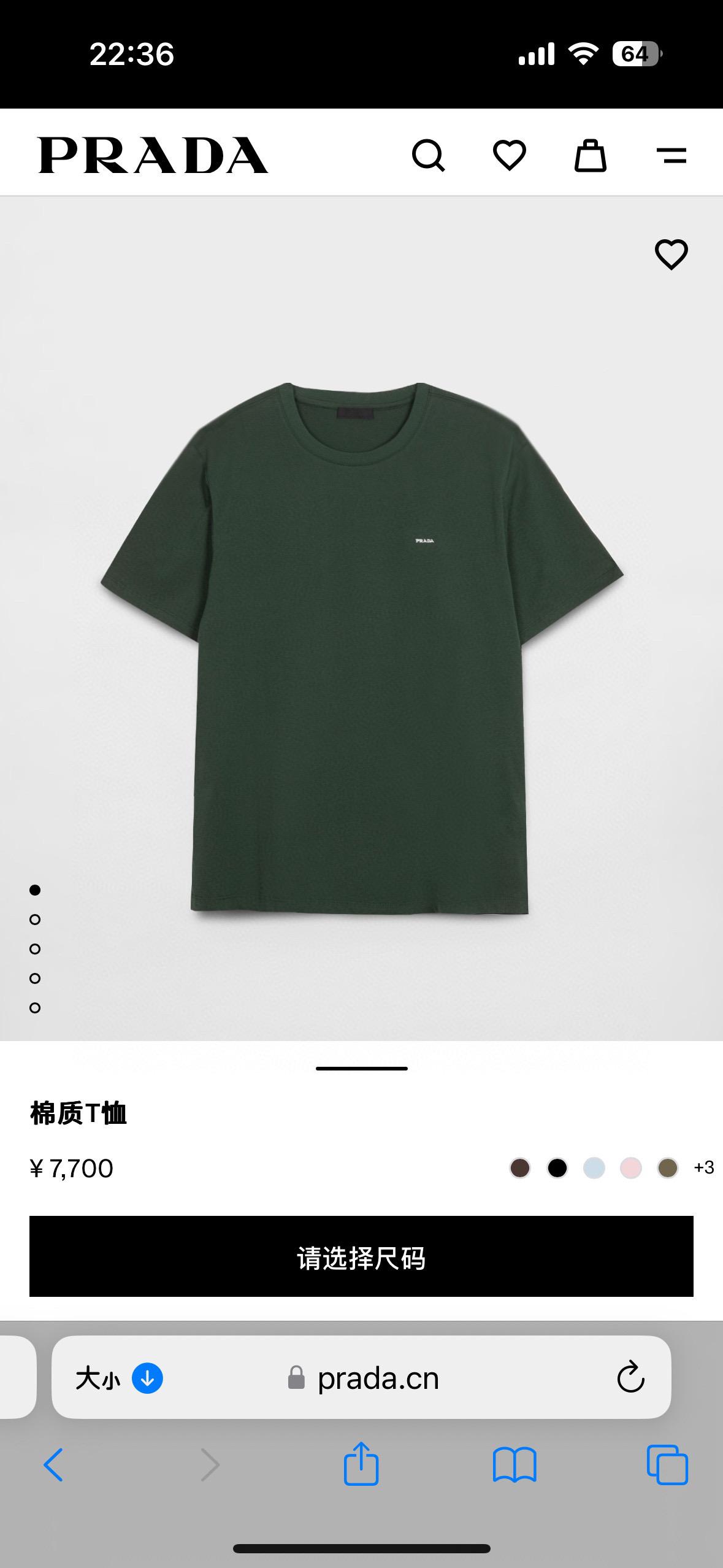The image size is (723, 1568).
Task: Select the olive color swatch
Action: coord(667,1167)
